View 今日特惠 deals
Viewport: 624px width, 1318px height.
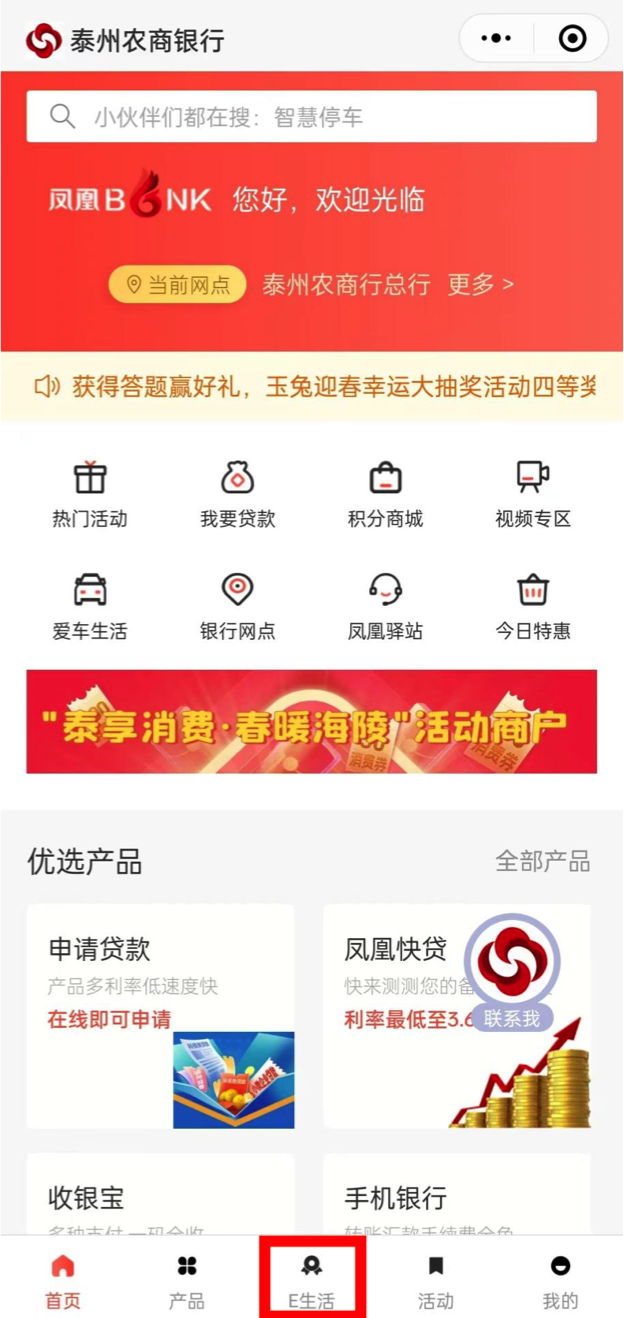pos(532,606)
